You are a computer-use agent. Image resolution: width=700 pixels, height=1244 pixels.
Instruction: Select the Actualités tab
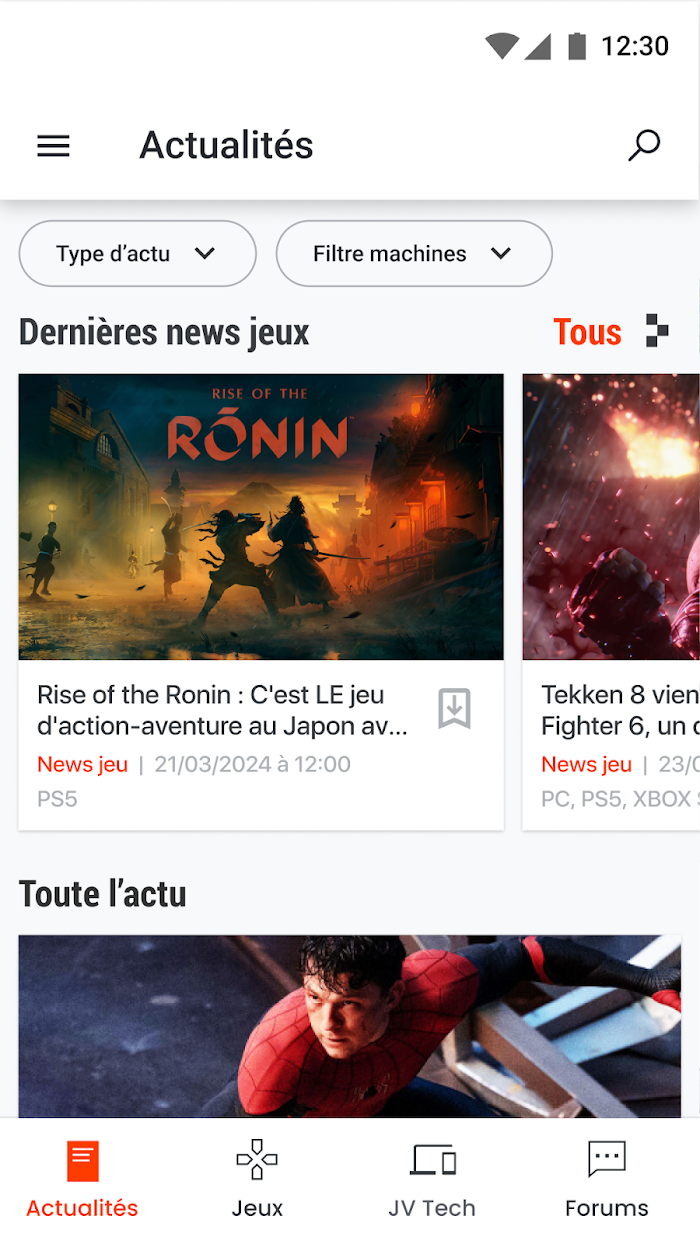pyautogui.click(x=82, y=1181)
